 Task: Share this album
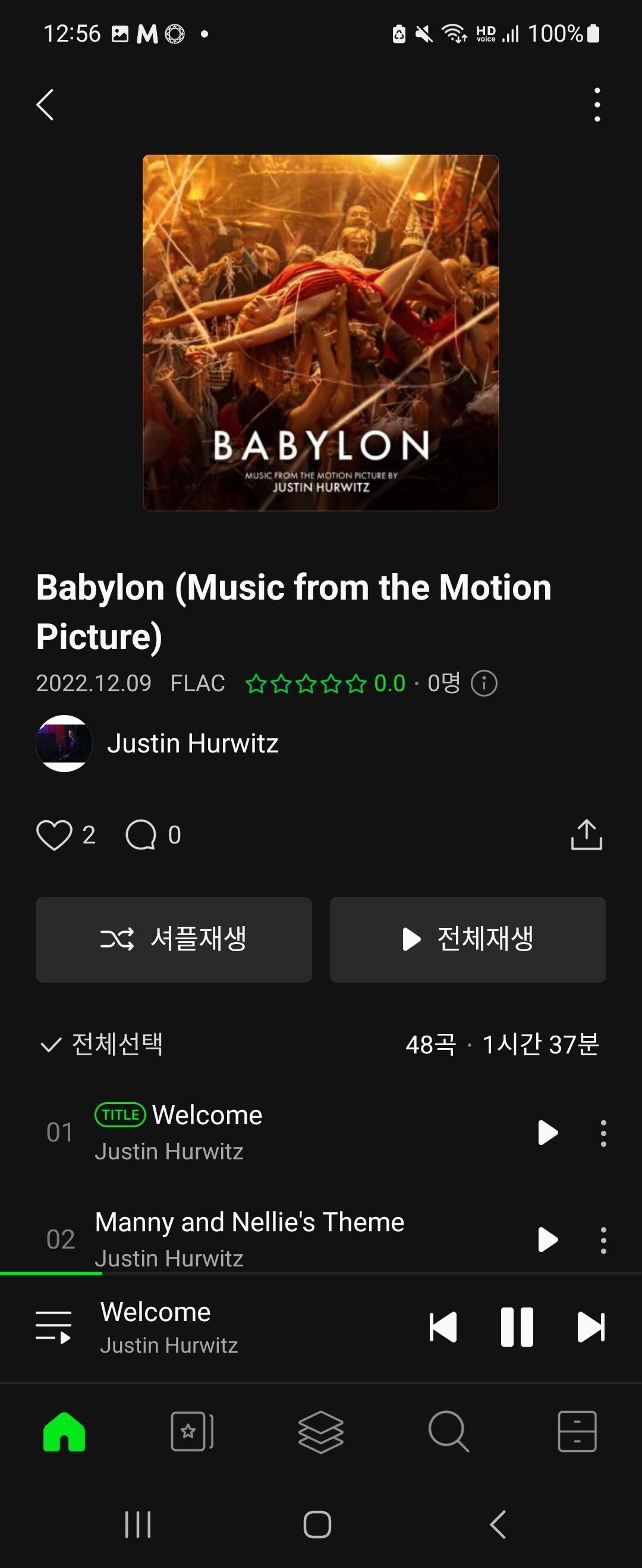click(586, 835)
